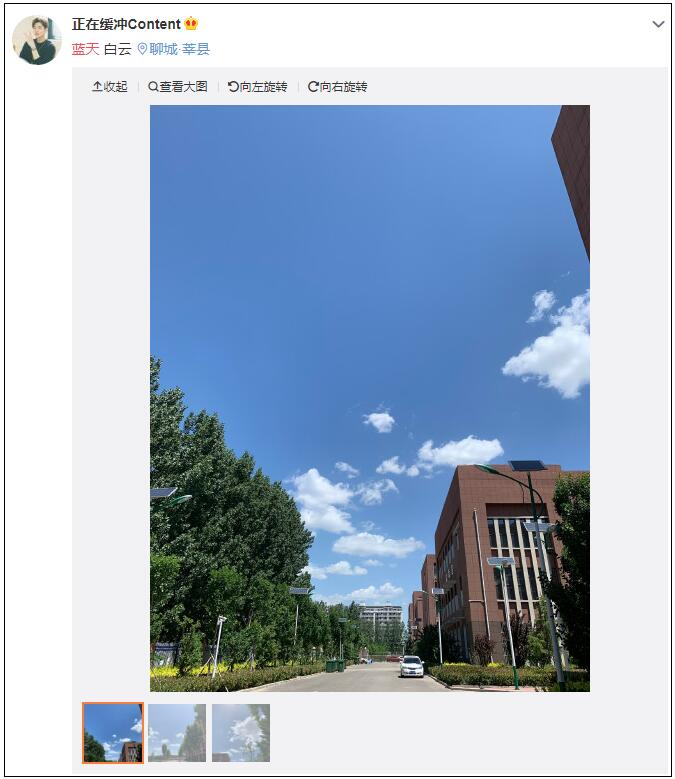Open the poster's profile avatar
Image resolution: width=675 pixels, height=779 pixels.
[36, 40]
